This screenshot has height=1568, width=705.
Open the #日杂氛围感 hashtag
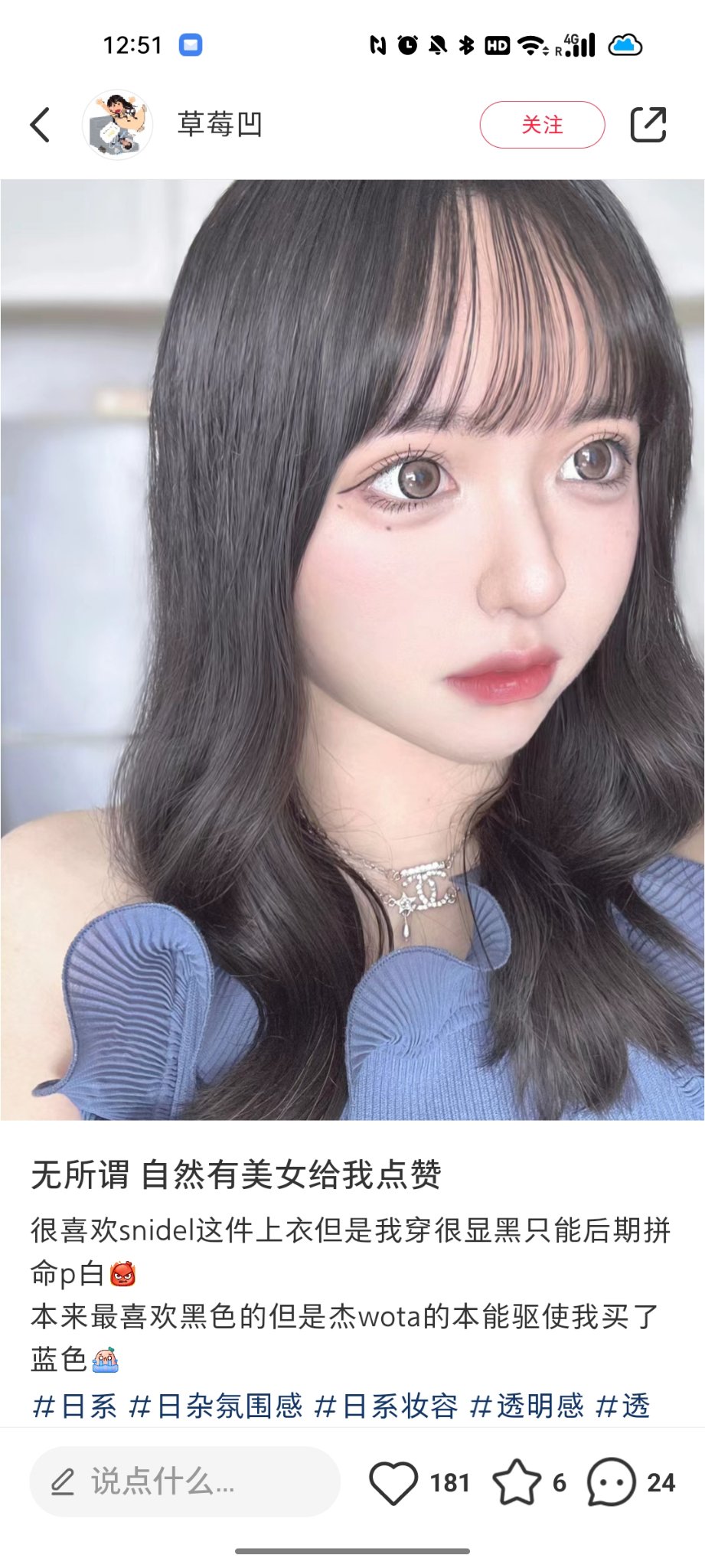(215, 1406)
